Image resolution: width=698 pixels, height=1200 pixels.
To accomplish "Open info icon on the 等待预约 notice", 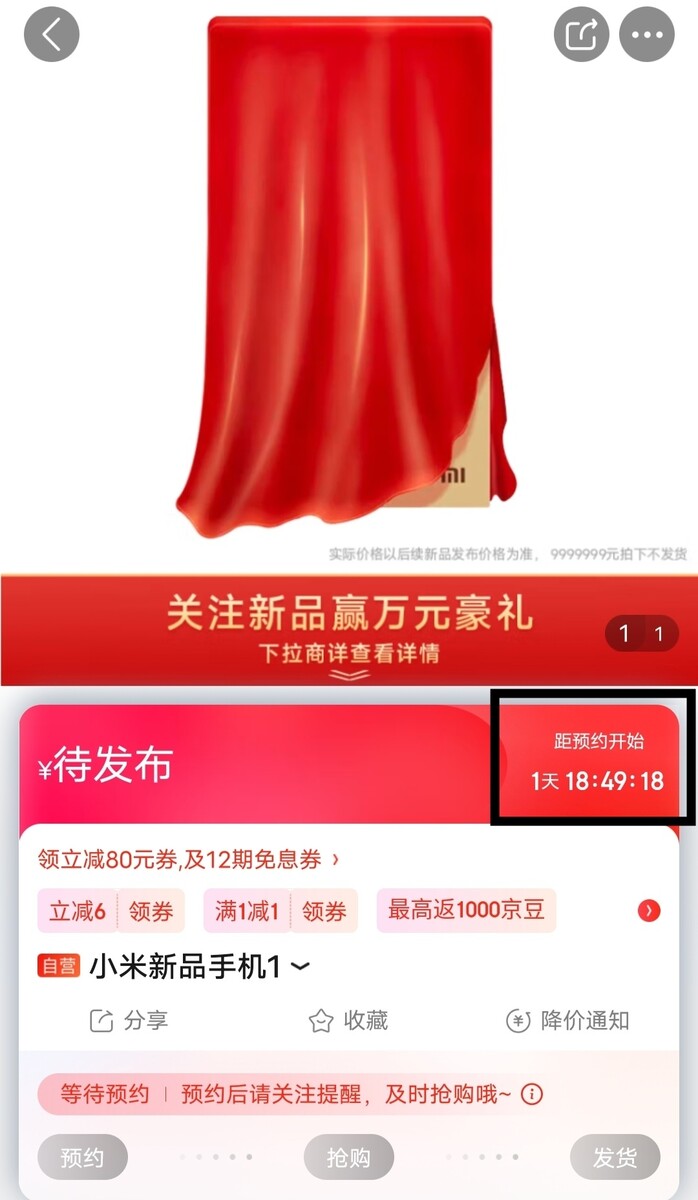I will [533, 1094].
